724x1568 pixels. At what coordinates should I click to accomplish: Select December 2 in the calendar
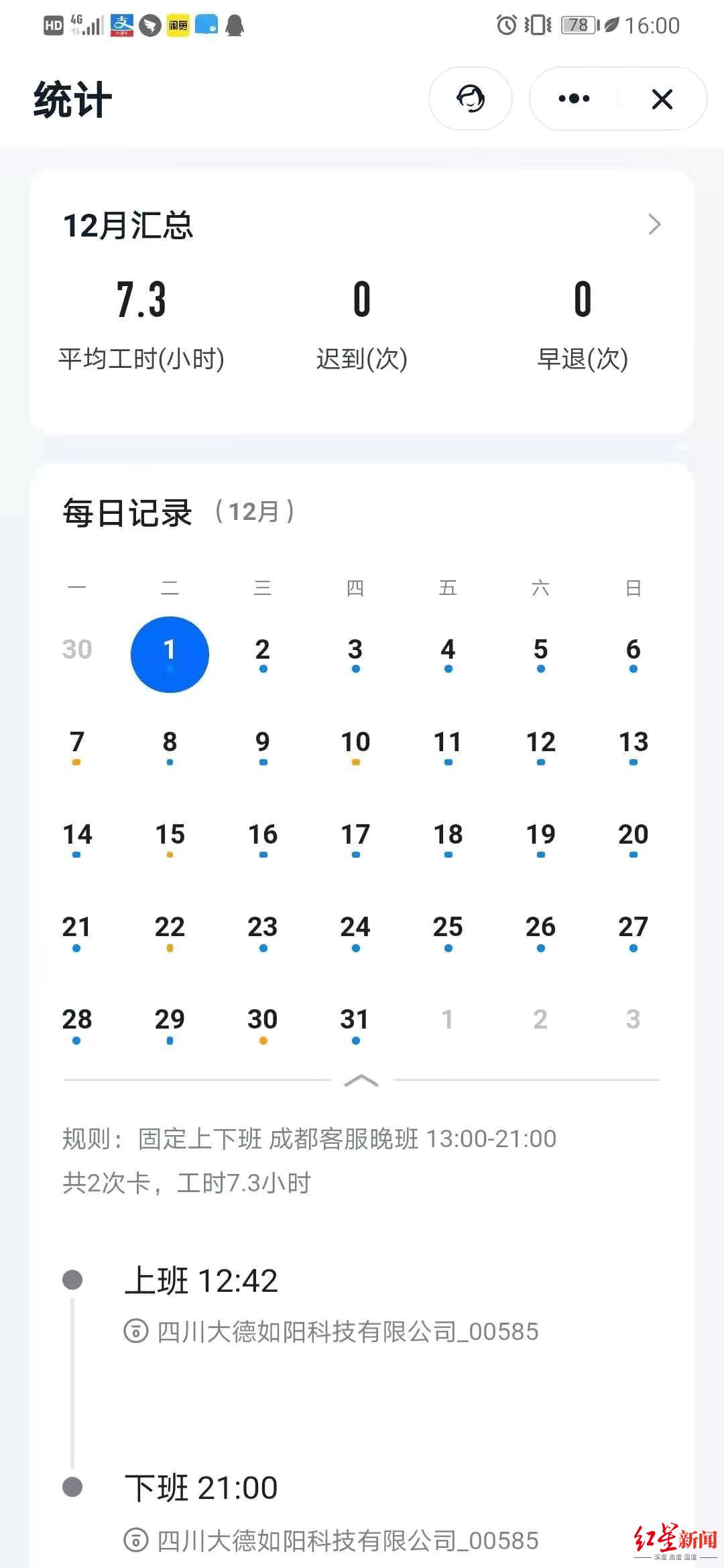[263, 652]
